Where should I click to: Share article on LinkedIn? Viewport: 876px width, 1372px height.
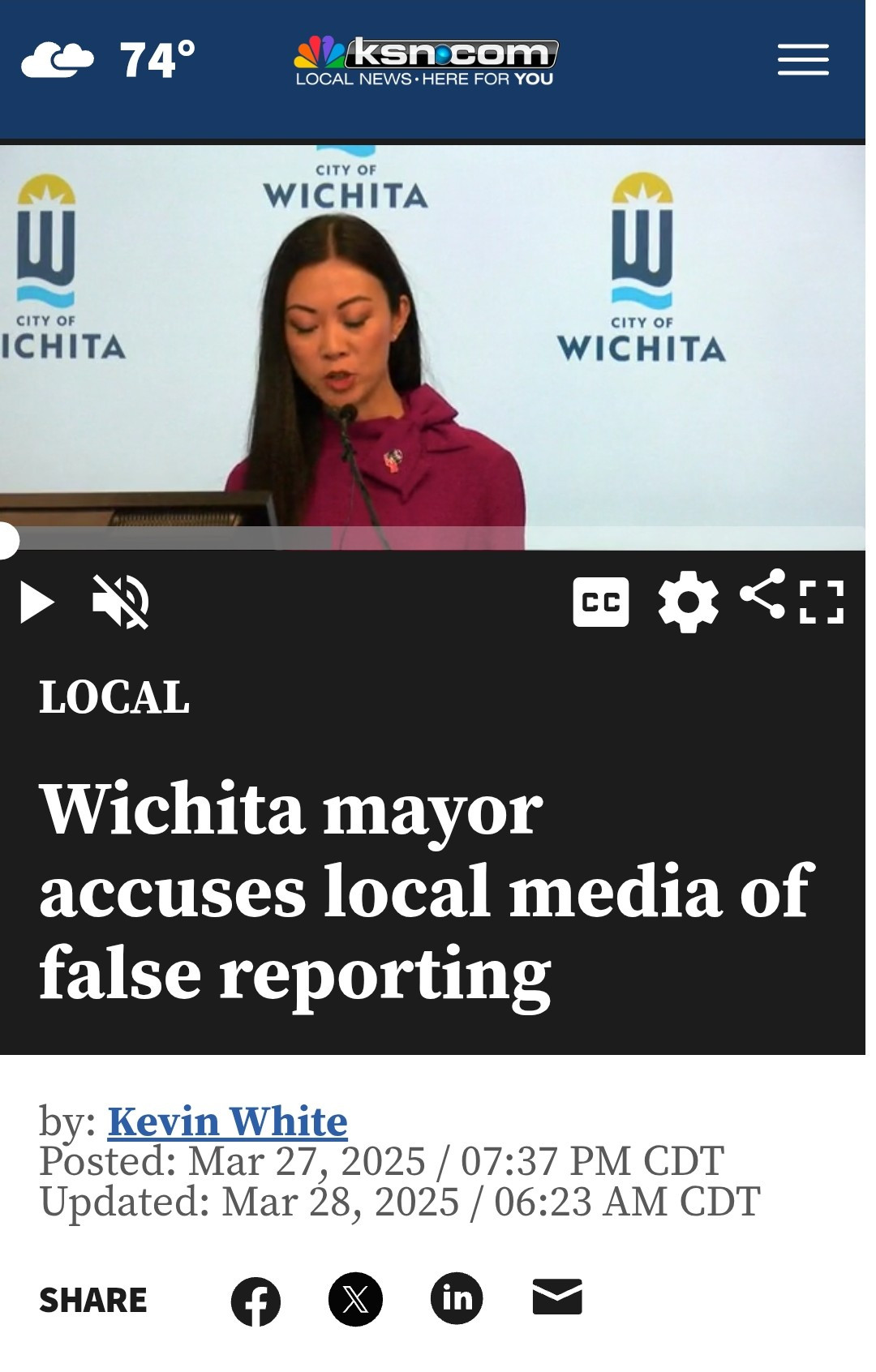pos(457,1298)
